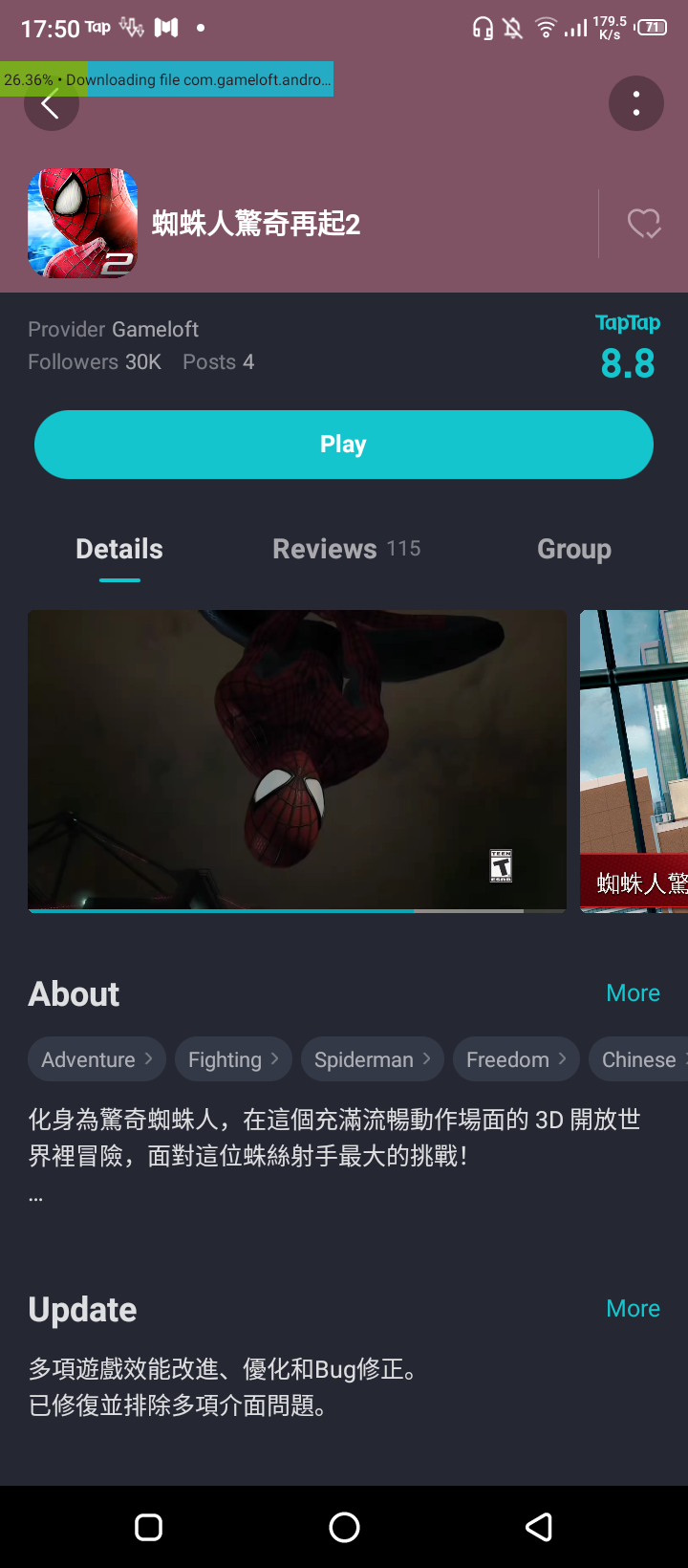Open the three-dot overflow menu
Image resolution: width=688 pixels, height=1568 pixels.
click(636, 103)
